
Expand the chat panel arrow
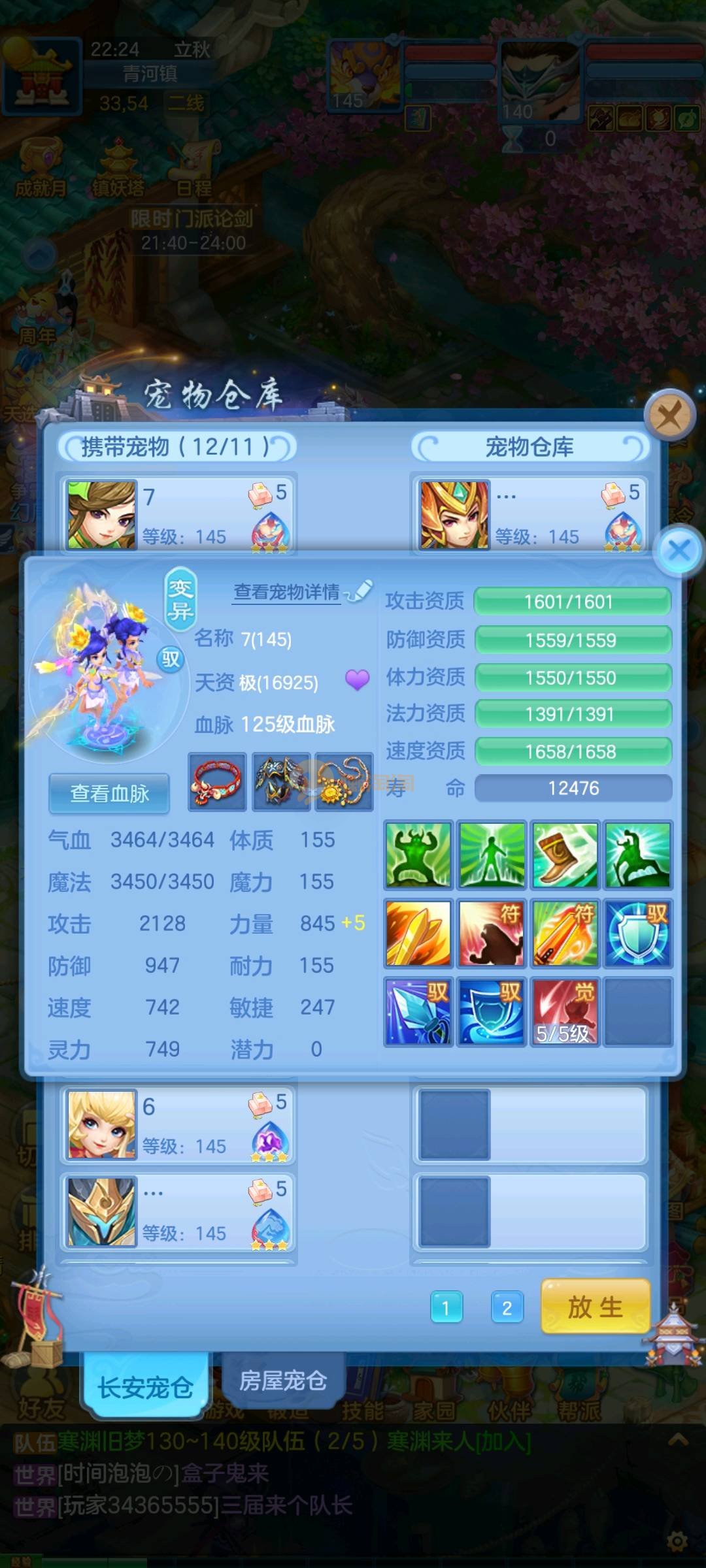(x=678, y=1439)
